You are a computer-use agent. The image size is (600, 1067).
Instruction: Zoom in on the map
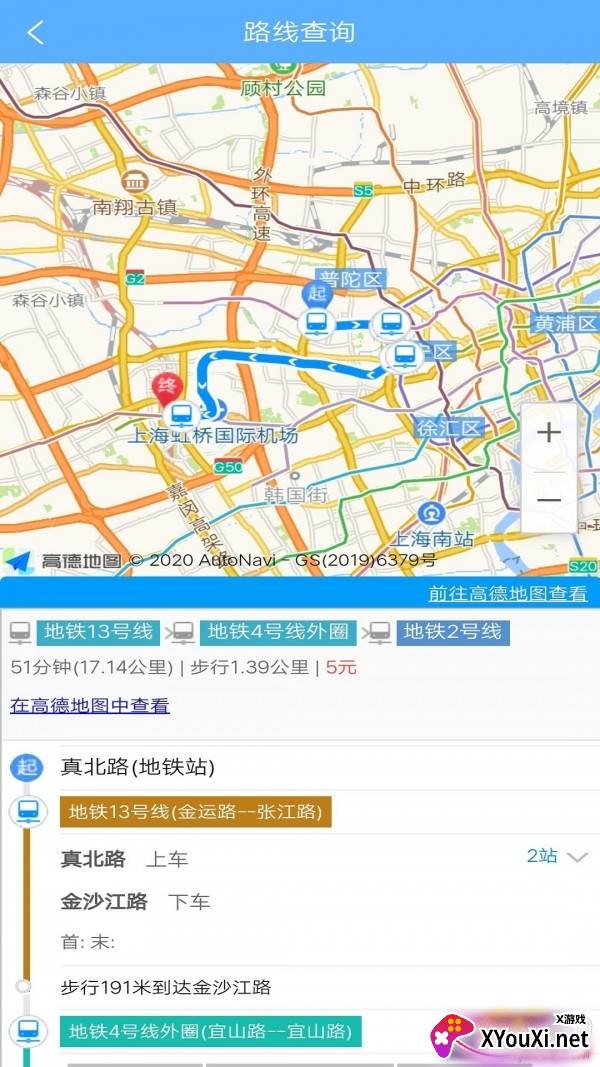[548, 434]
